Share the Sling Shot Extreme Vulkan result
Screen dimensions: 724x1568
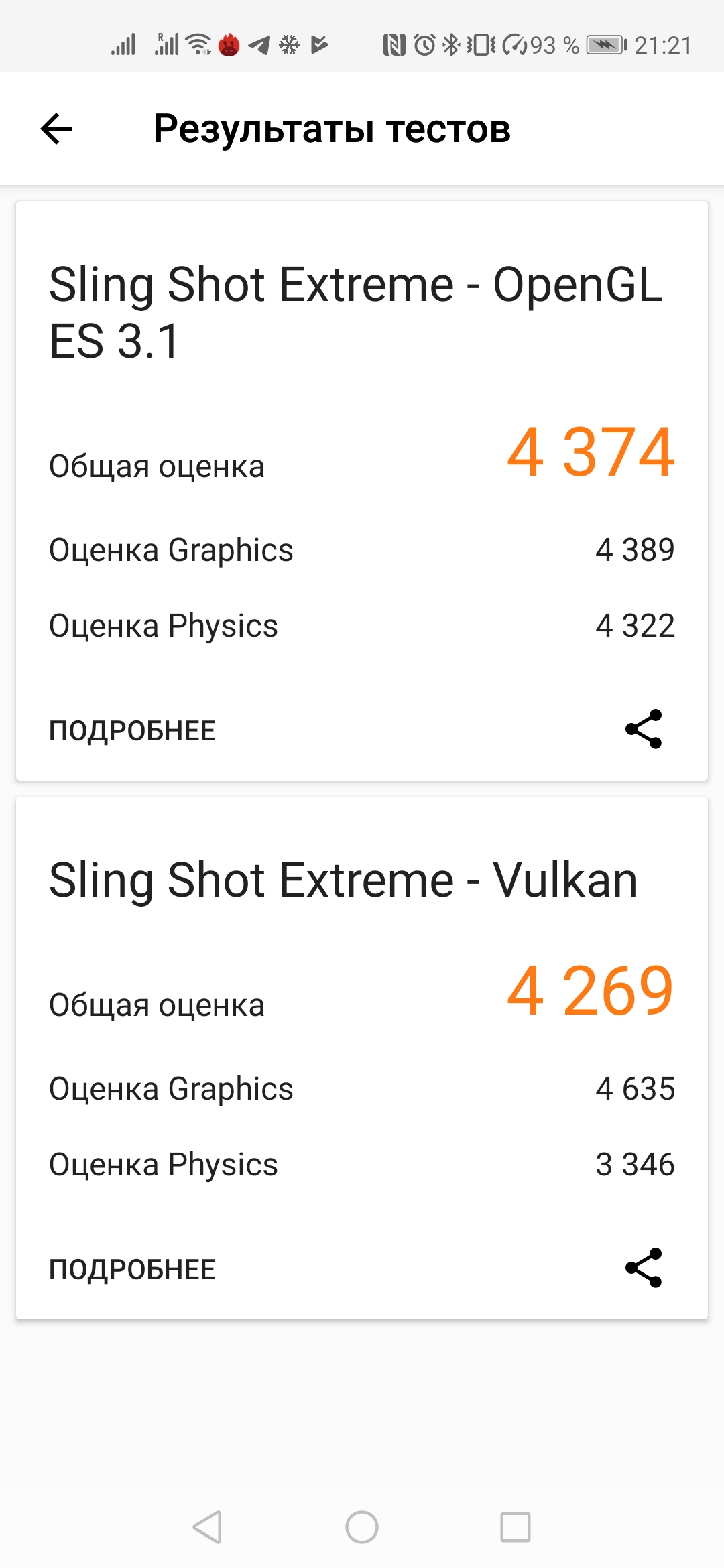(x=644, y=1268)
